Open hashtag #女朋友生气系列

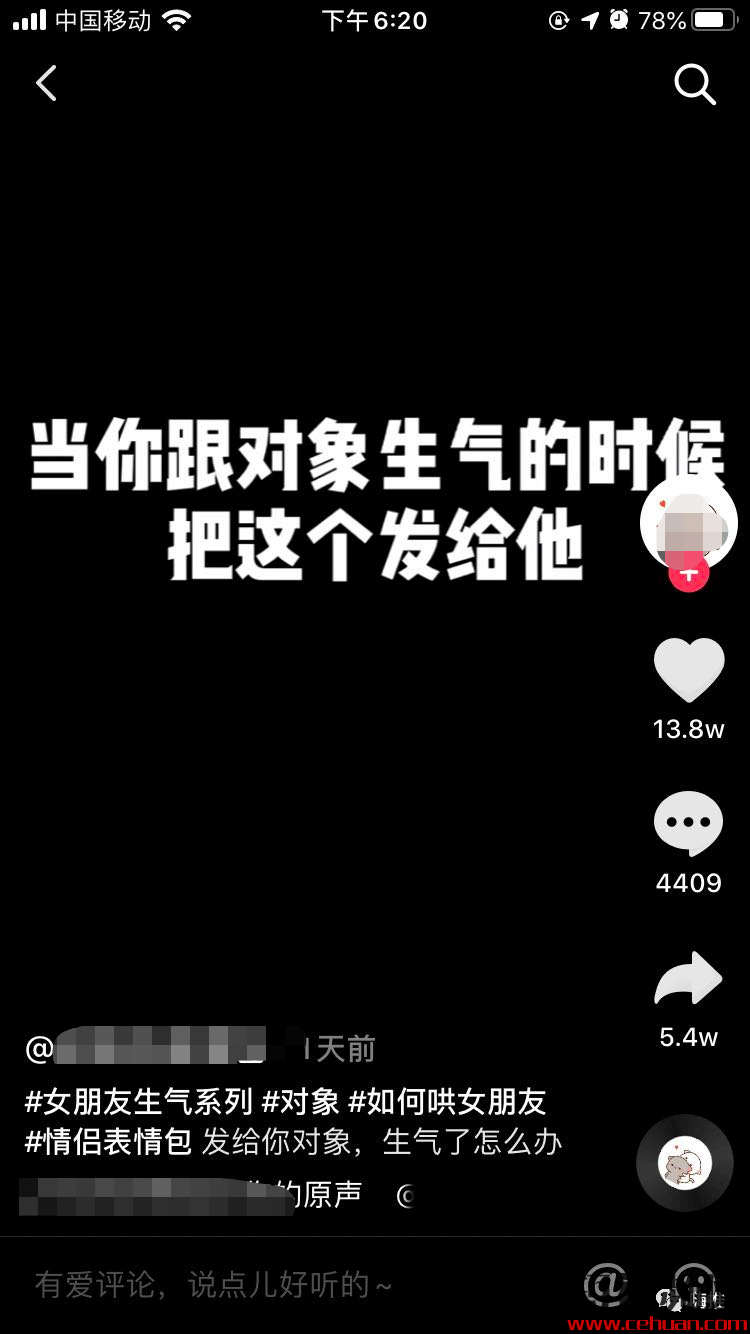(138, 1102)
